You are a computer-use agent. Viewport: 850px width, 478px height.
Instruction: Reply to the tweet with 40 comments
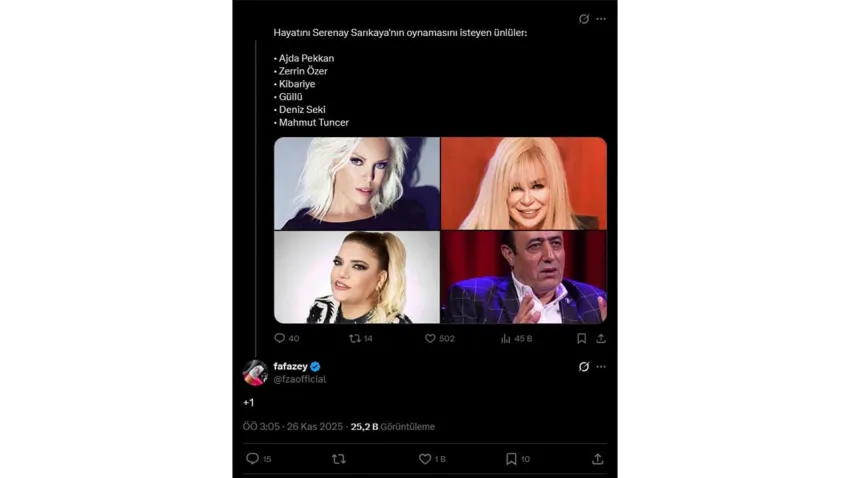[x=280, y=338]
